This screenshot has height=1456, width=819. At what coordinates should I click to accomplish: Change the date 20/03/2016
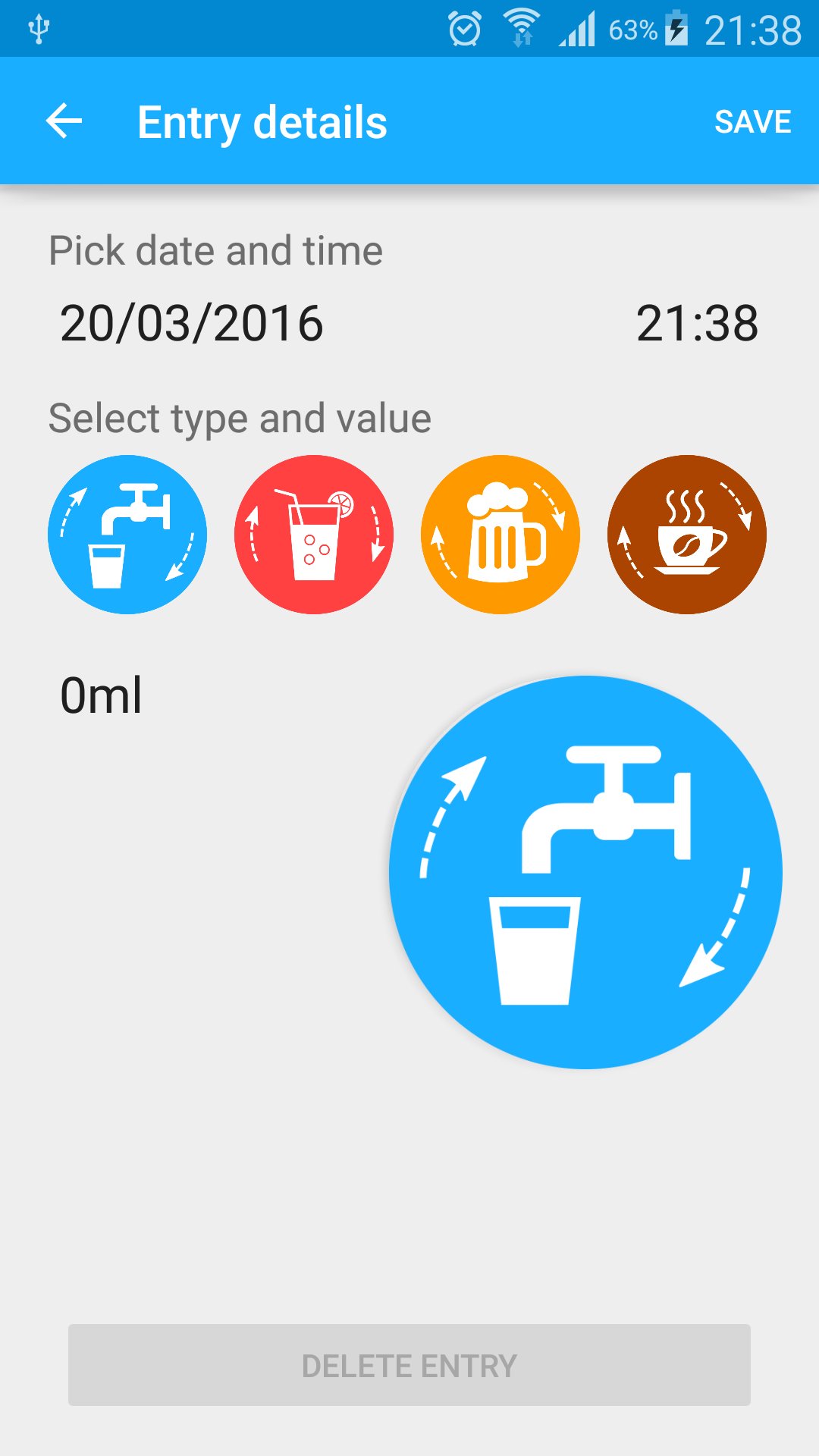192,323
